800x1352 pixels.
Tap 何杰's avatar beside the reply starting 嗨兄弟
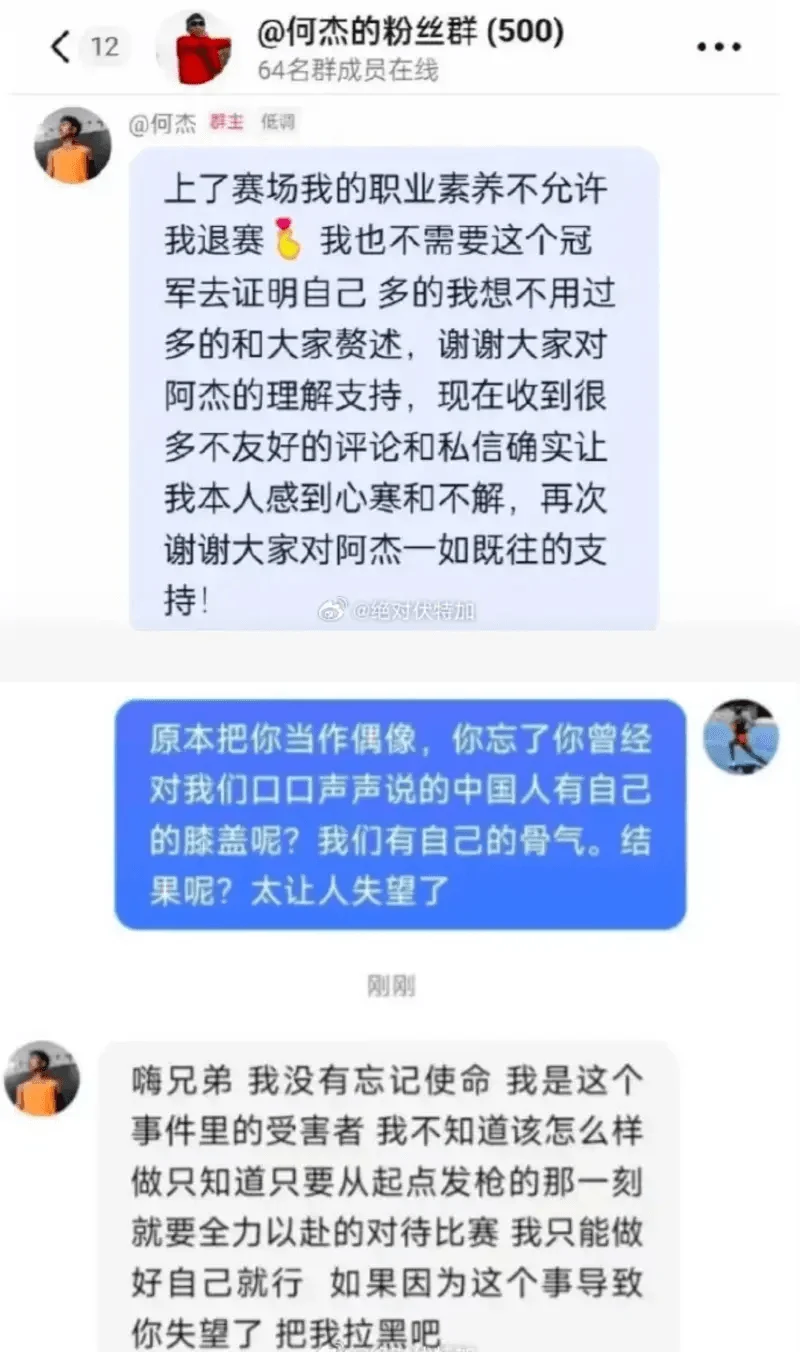pyautogui.click(x=42, y=1079)
